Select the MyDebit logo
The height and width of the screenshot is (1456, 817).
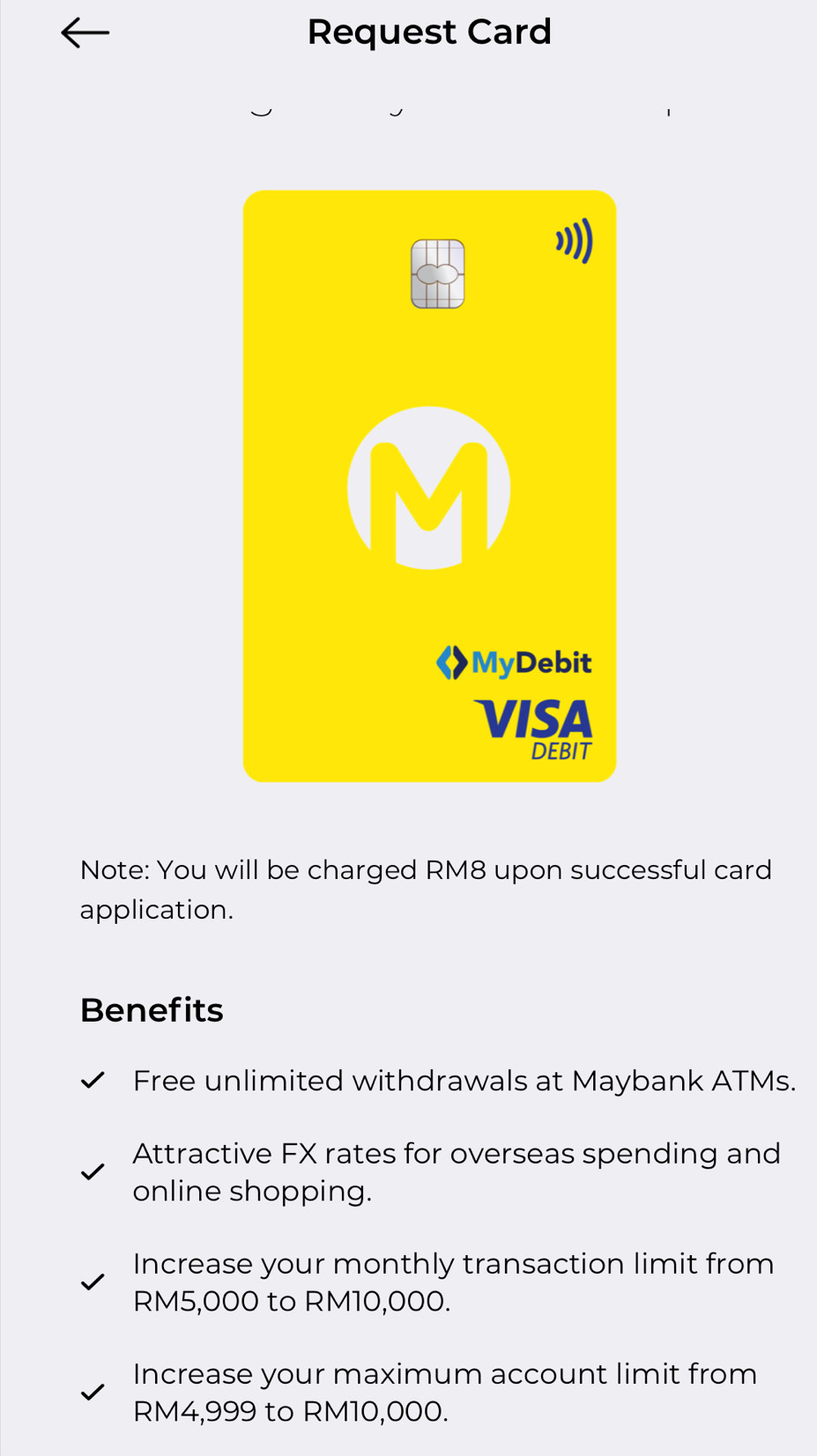click(513, 663)
